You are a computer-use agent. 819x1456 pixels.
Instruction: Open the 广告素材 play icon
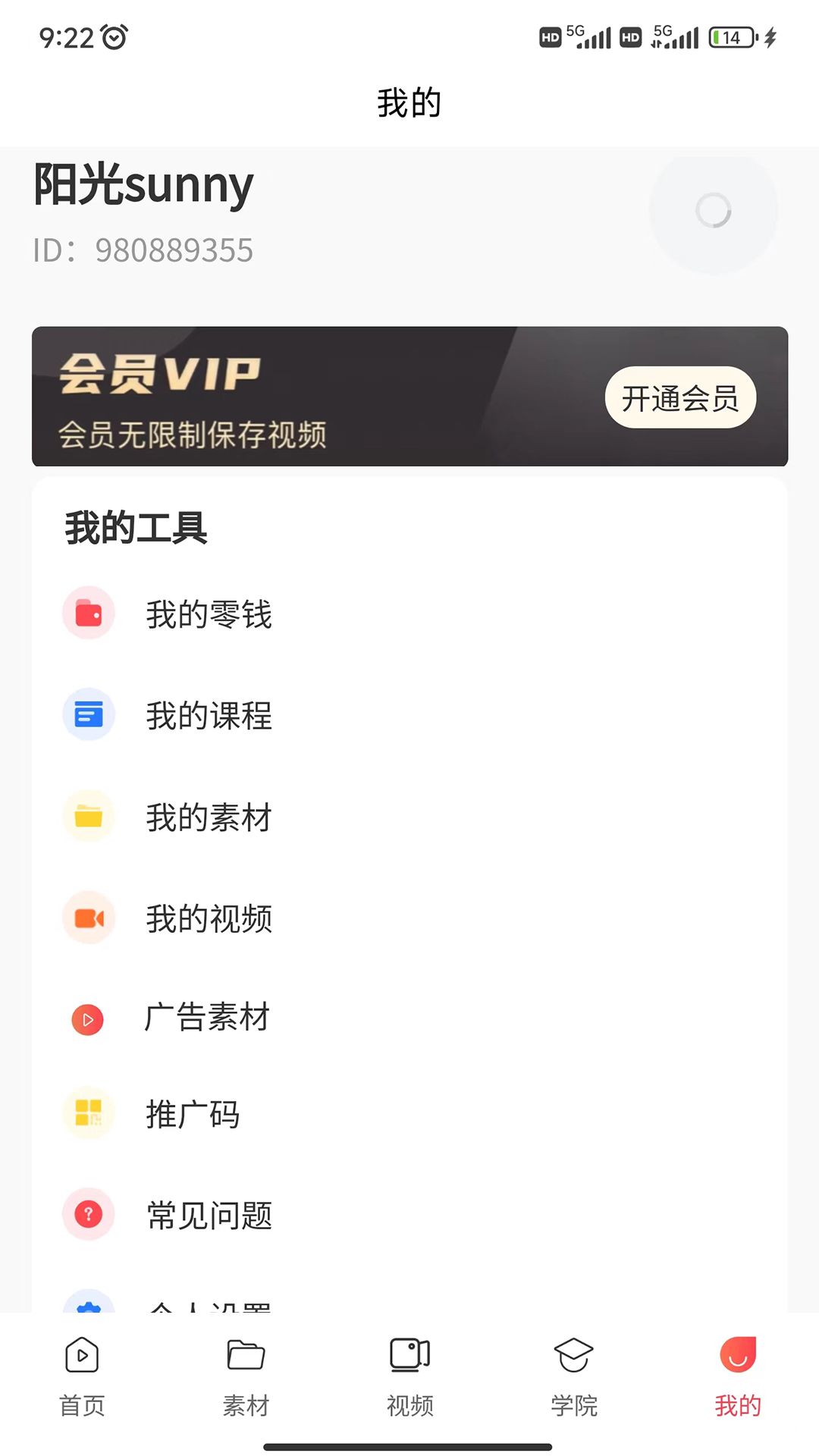click(x=88, y=1019)
